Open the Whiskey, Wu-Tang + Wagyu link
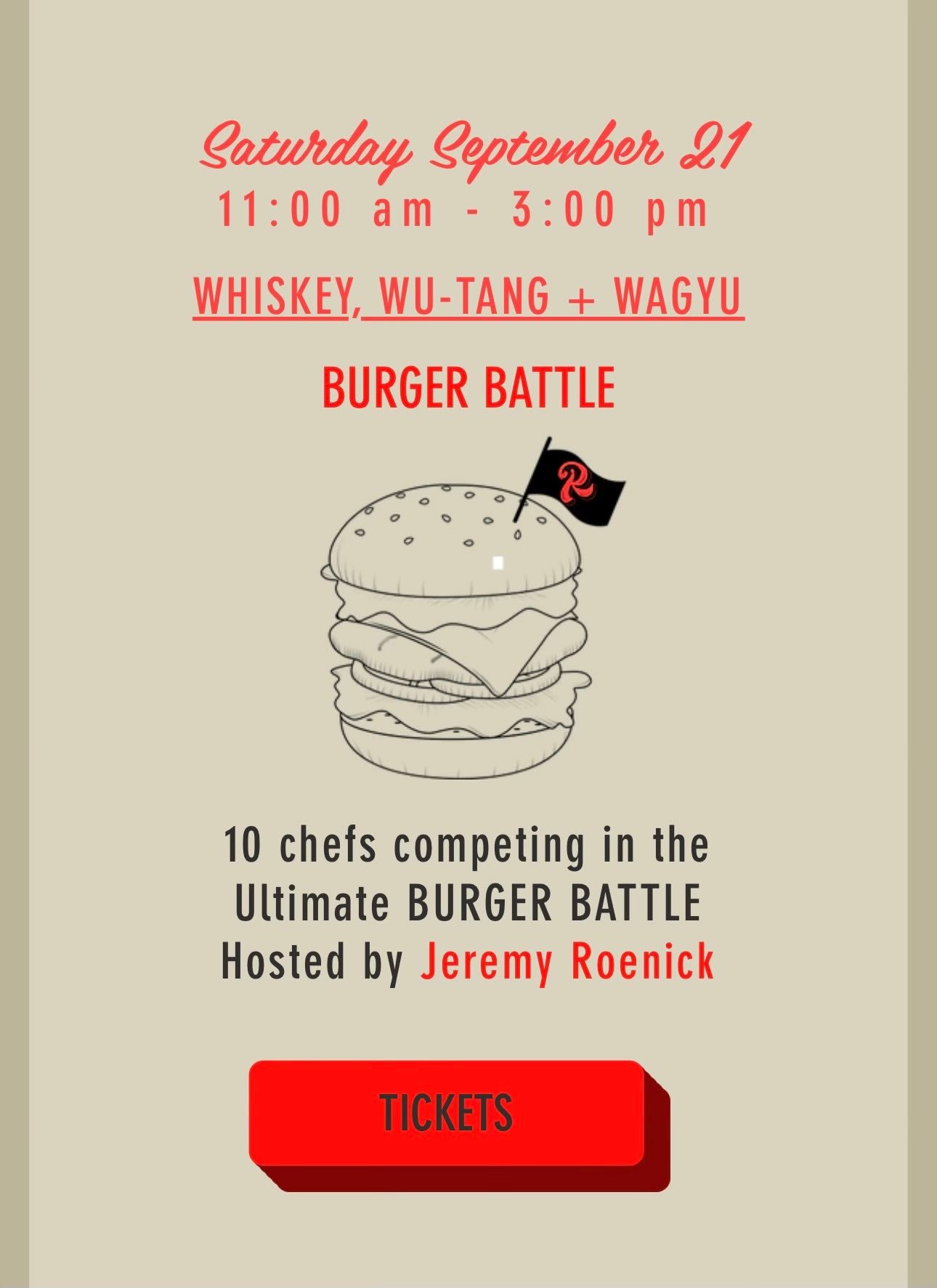This screenshot has width=937, height=1288. [x=468, y=296]
